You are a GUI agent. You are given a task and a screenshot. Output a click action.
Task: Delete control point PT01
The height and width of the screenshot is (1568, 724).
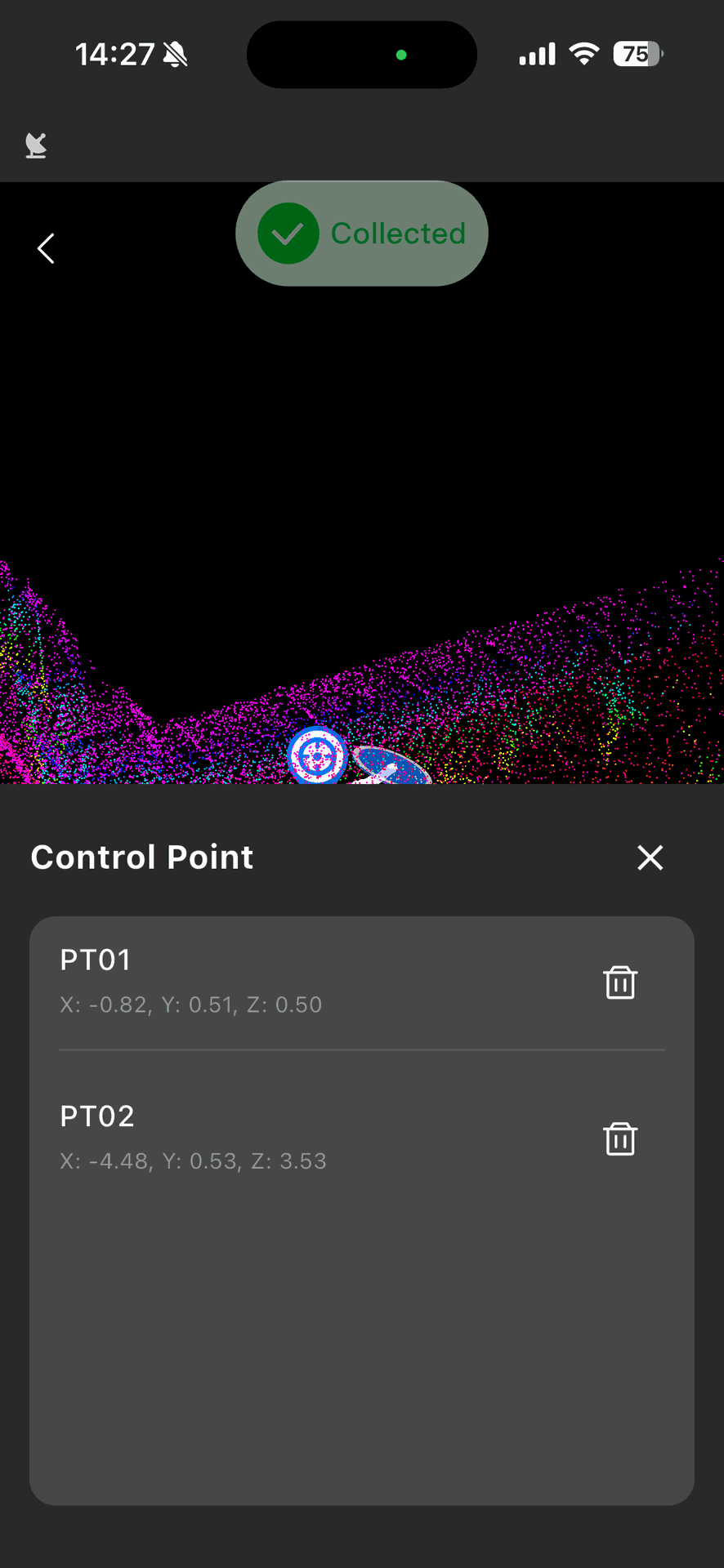pos(620,982)
